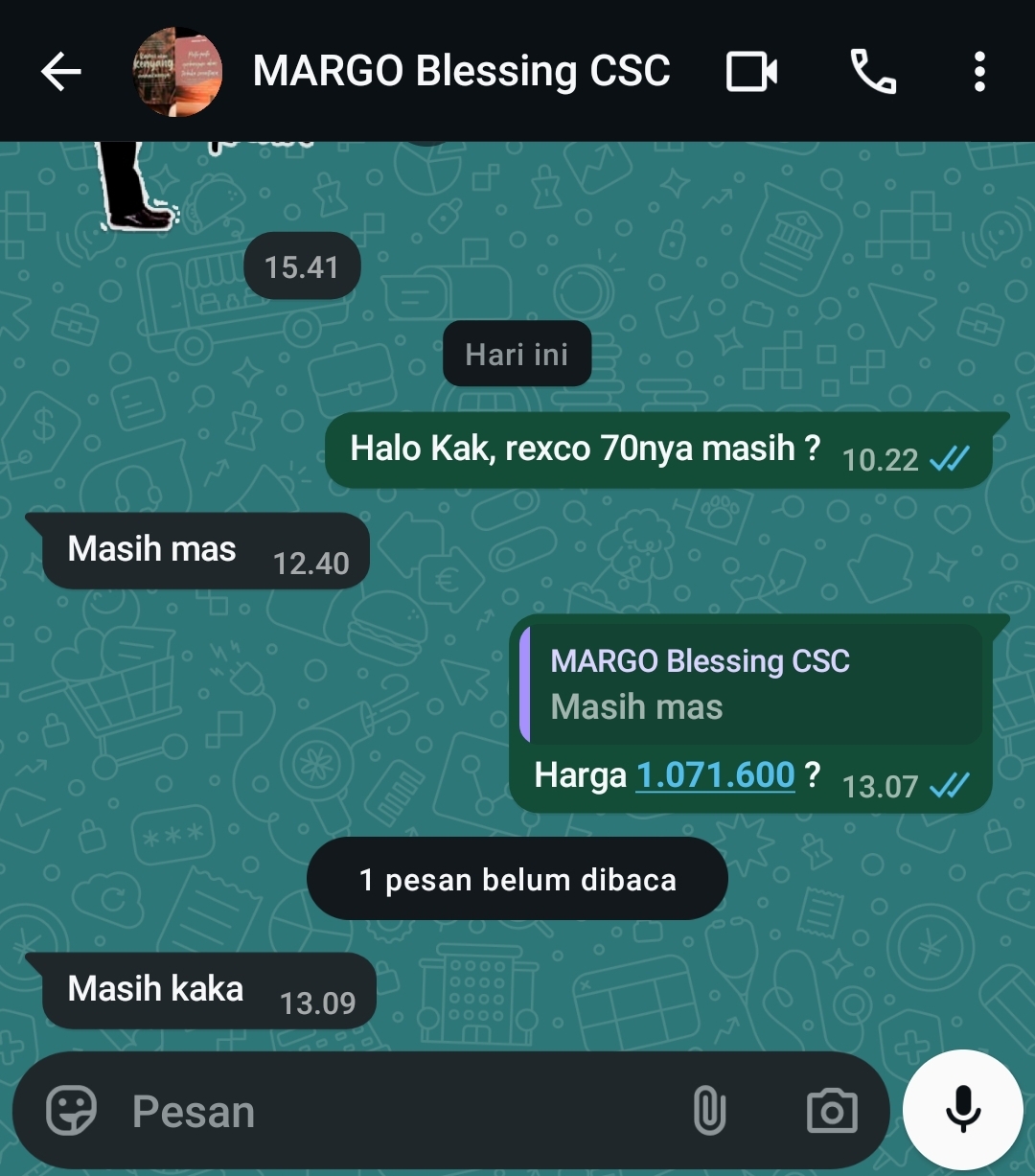Screen dimensions: 1035x1176
Task: Open the emoji and sticker picker
Action: (72, 1112)
